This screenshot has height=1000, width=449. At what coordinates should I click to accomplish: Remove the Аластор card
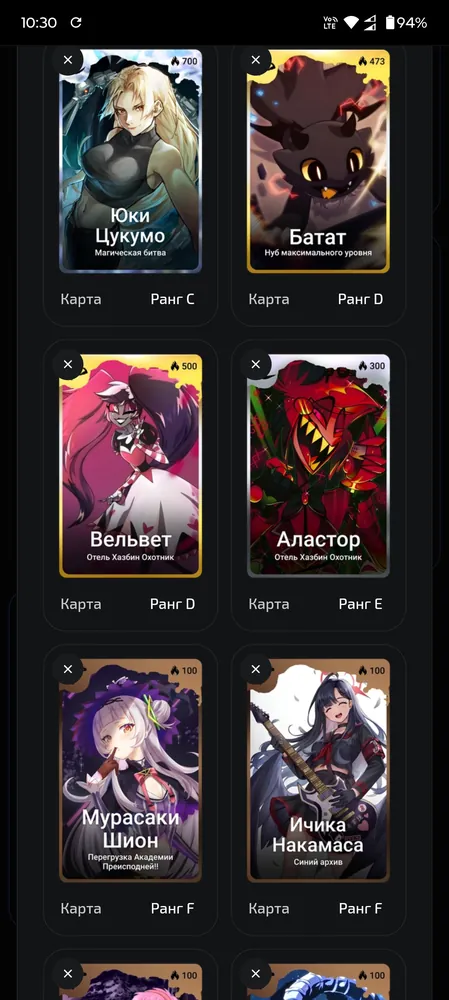(256, 365)
